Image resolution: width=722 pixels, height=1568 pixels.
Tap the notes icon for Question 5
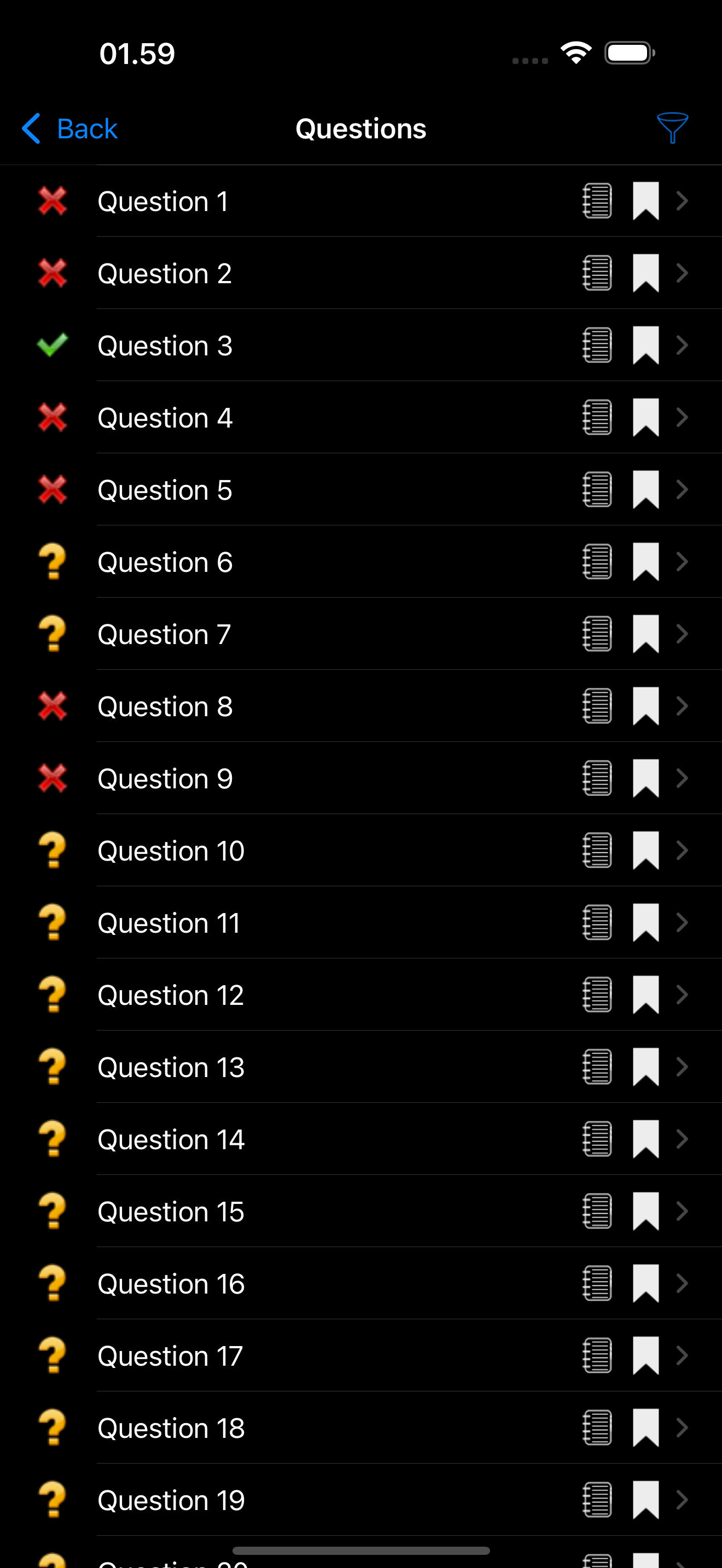point(597,490)
